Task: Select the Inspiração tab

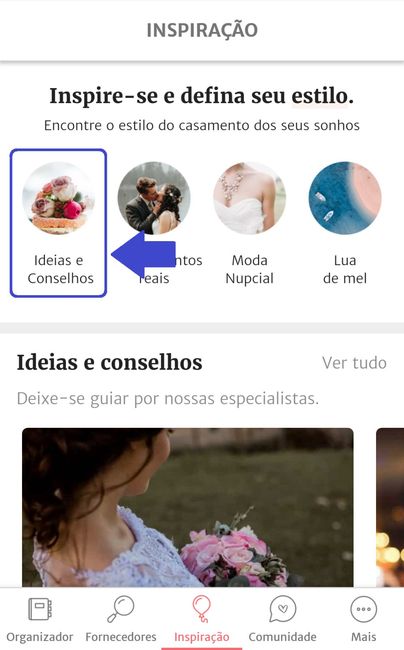Action: tap(201, 619)
